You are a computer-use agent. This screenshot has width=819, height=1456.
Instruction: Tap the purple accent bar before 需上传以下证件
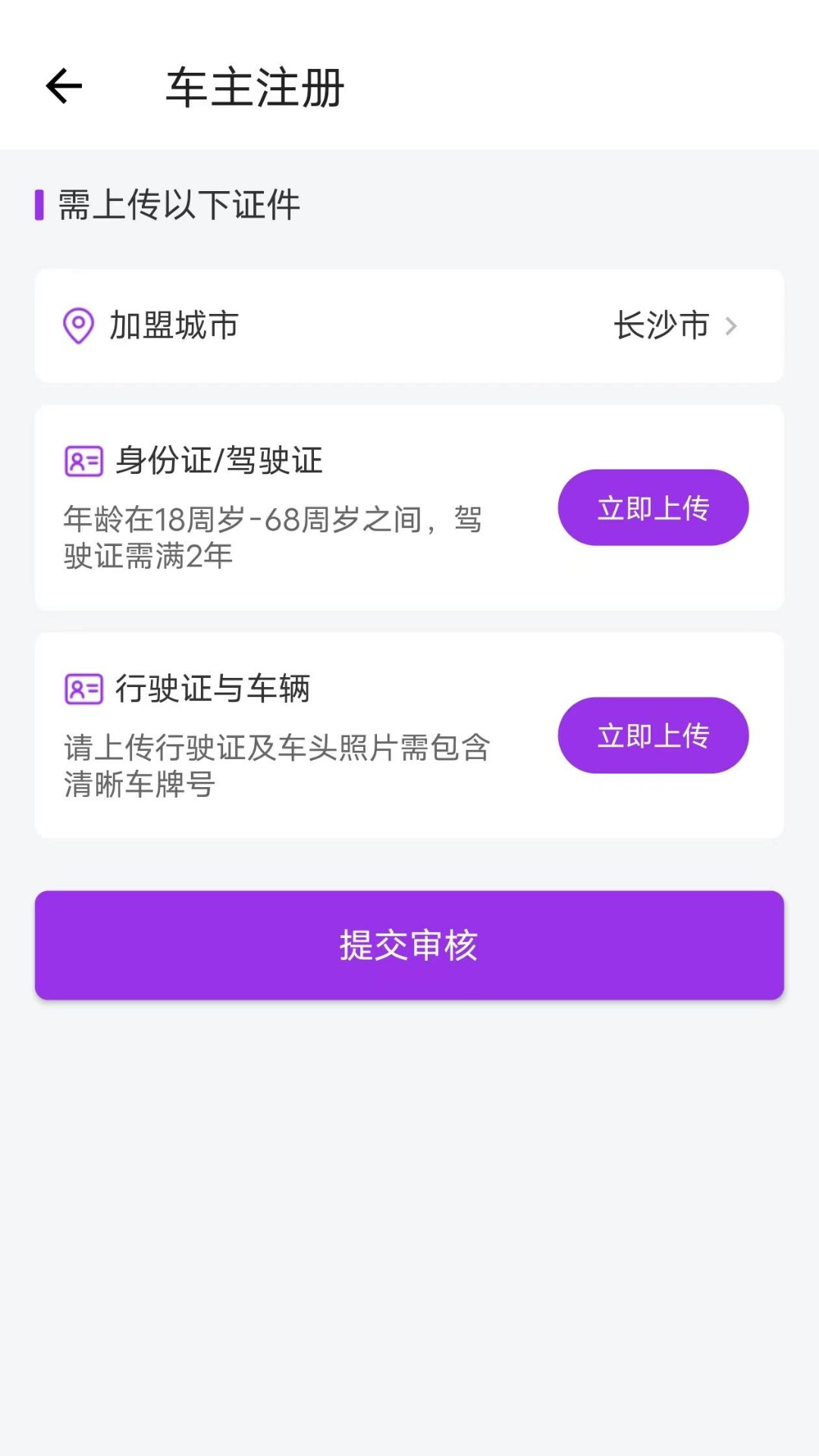38,202
